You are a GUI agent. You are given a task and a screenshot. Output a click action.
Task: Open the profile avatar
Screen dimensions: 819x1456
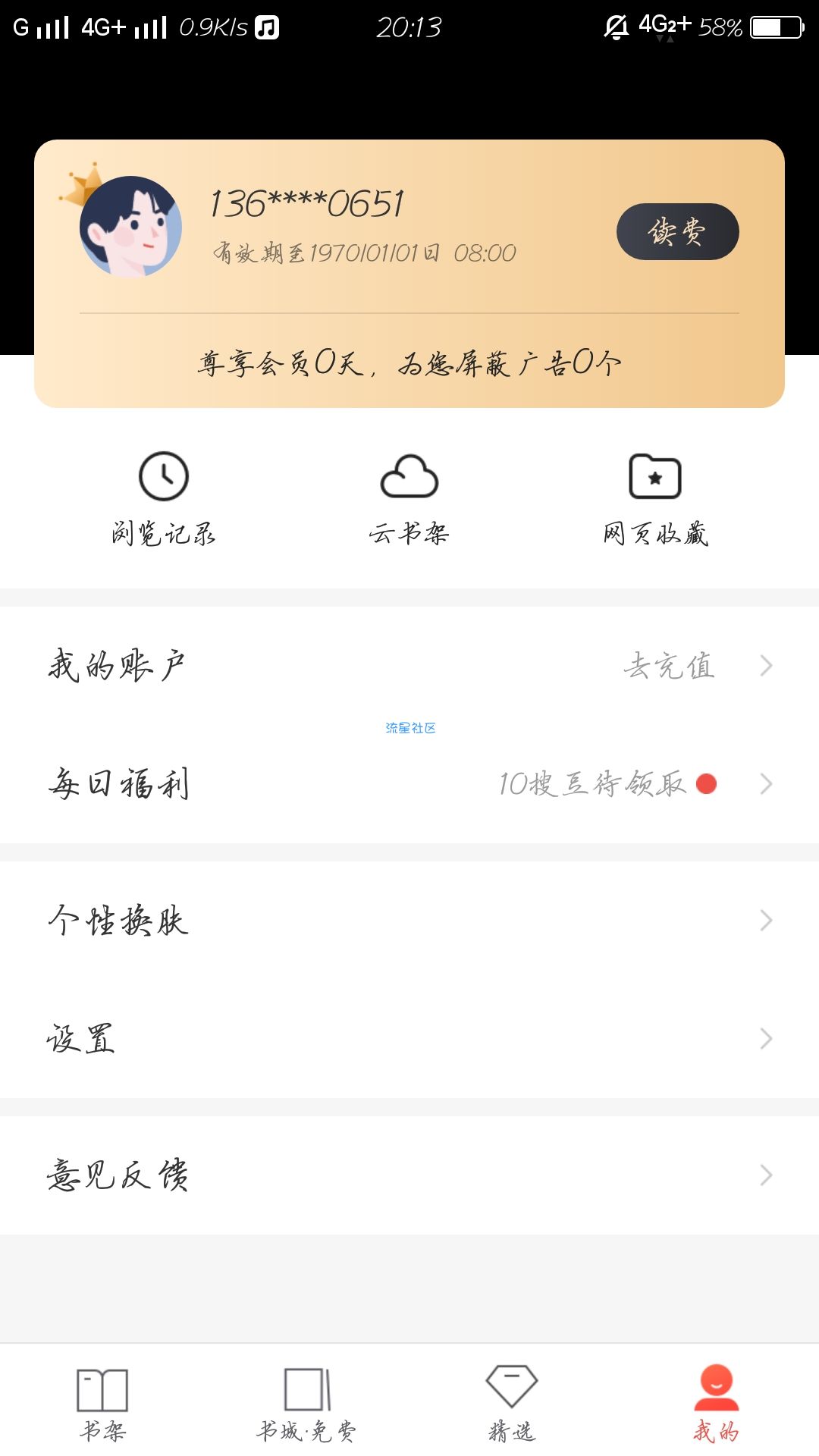(x=130, y=226)
